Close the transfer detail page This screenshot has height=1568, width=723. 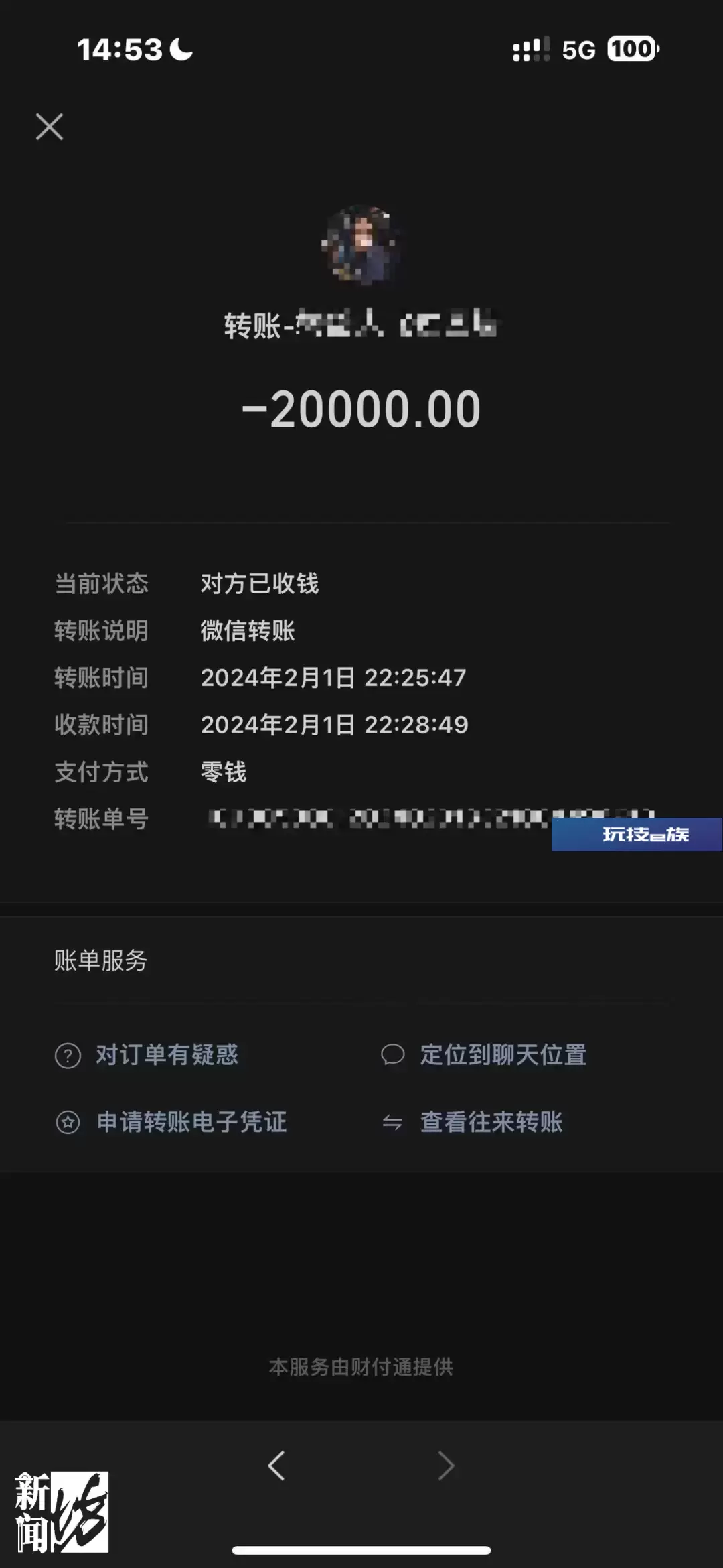[50, 127]
